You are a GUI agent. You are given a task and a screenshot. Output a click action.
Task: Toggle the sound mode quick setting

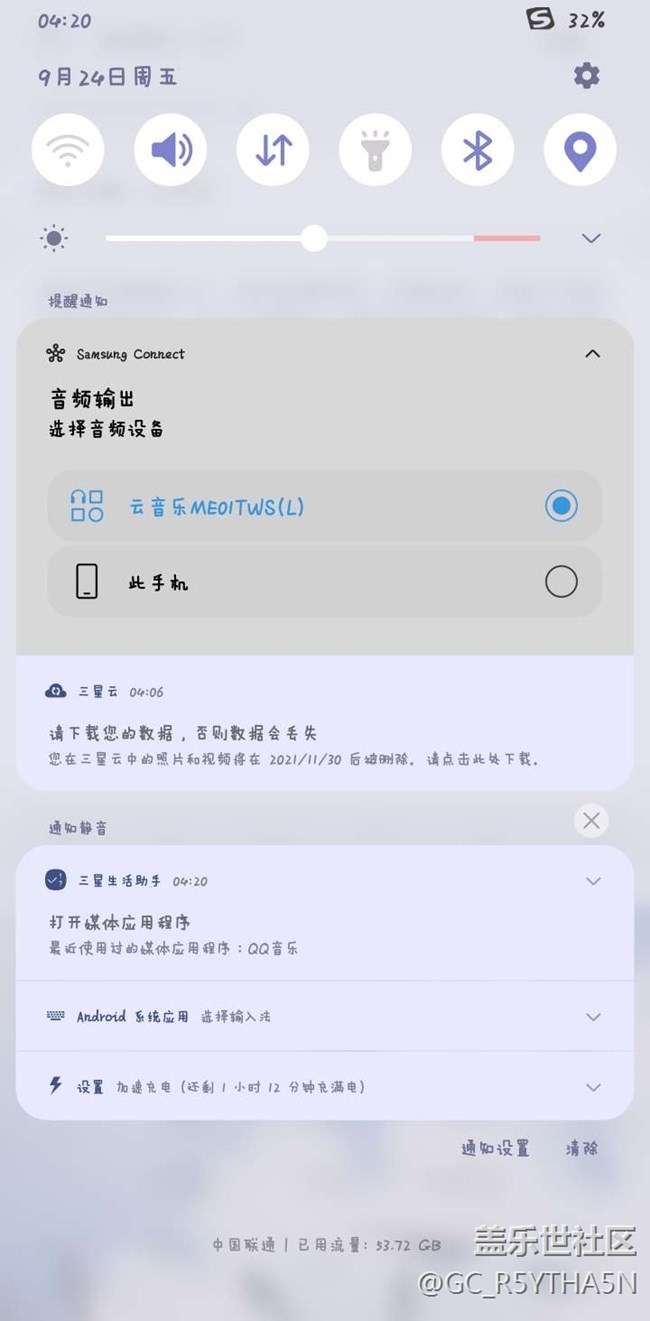(x=171, y=150)
